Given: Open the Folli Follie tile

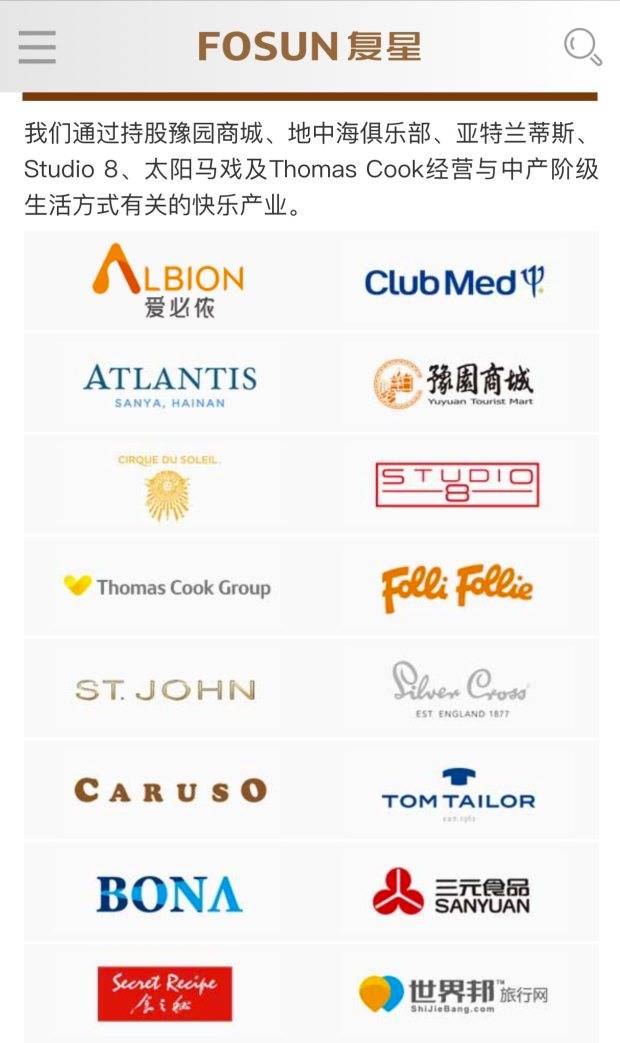Looking at the screenshot, I should (x=455, y=588).
